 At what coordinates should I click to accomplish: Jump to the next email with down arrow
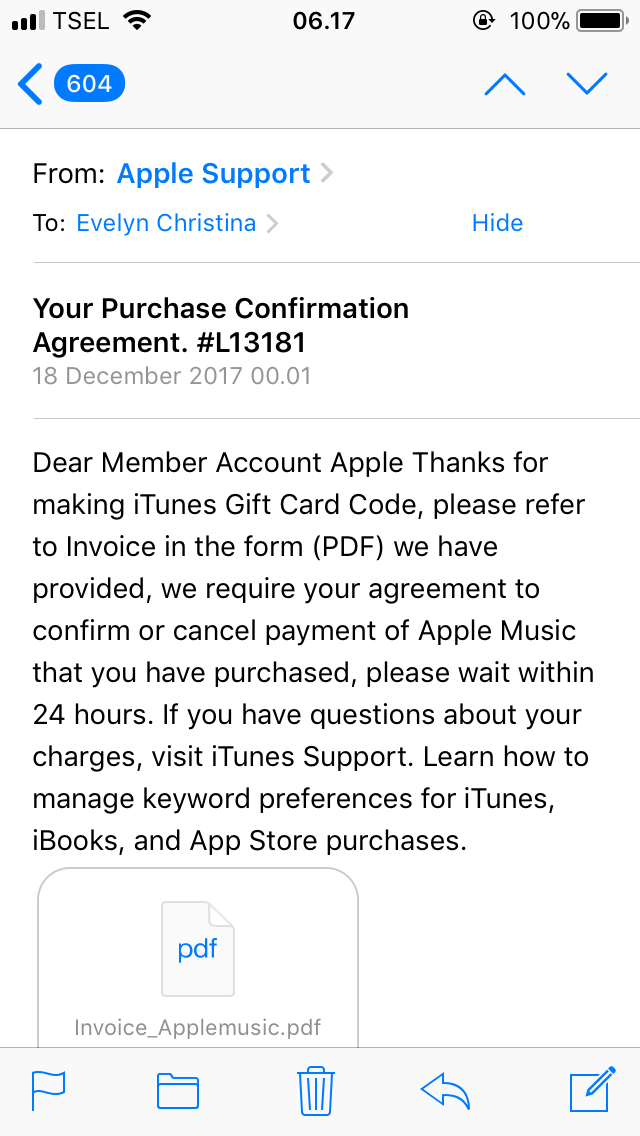tap(586, 85)
